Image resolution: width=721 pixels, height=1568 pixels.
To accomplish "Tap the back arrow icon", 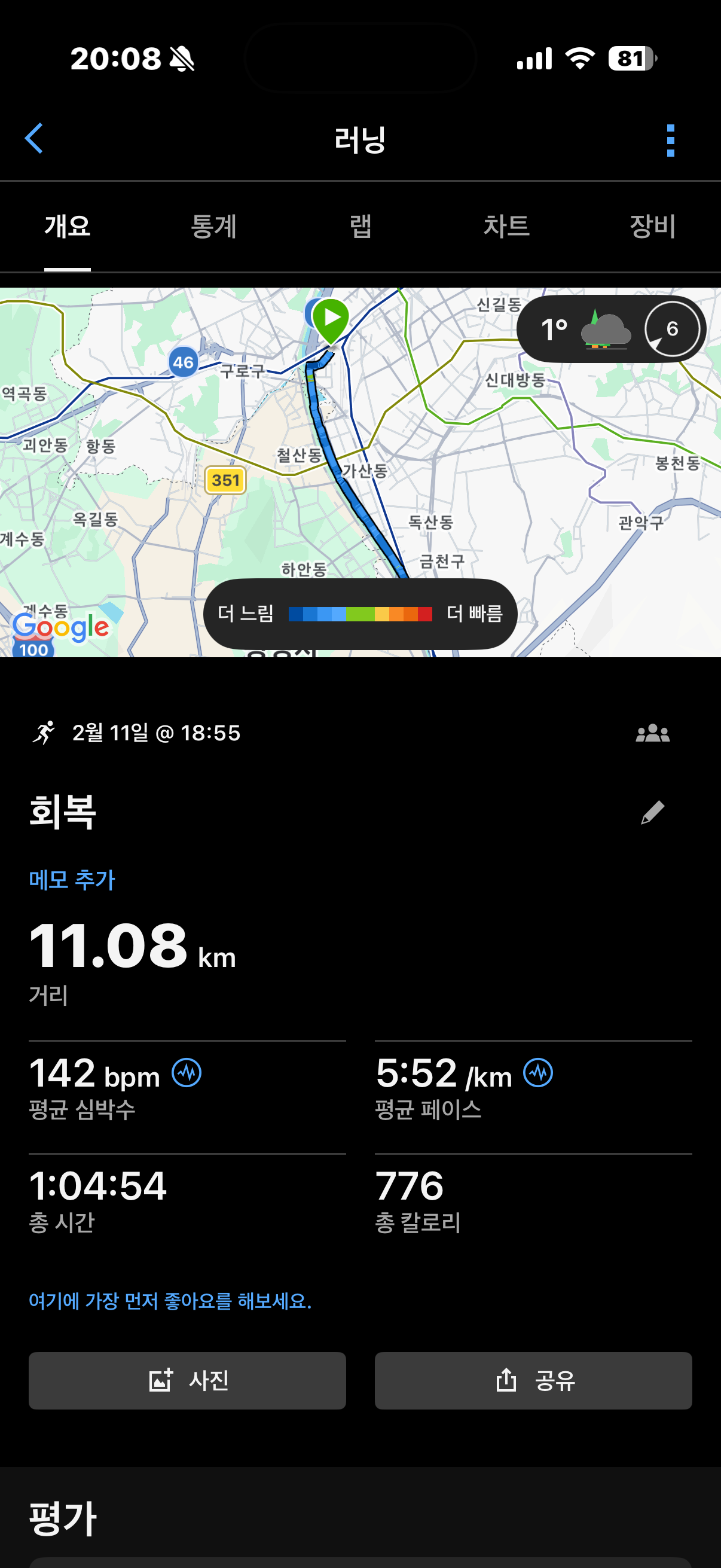I will point(35,139).
